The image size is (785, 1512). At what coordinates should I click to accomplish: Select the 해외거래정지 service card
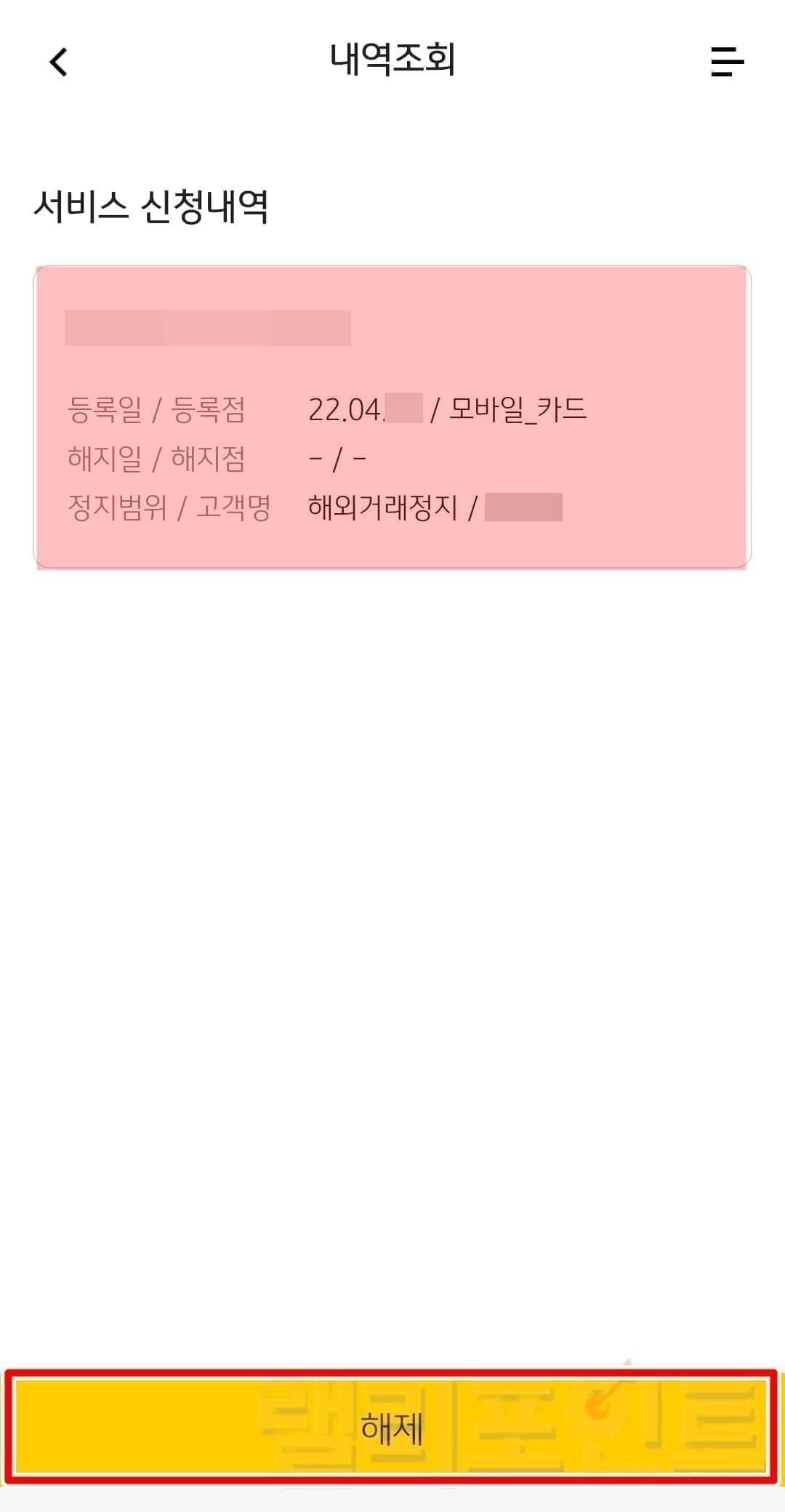pos(392,417)
